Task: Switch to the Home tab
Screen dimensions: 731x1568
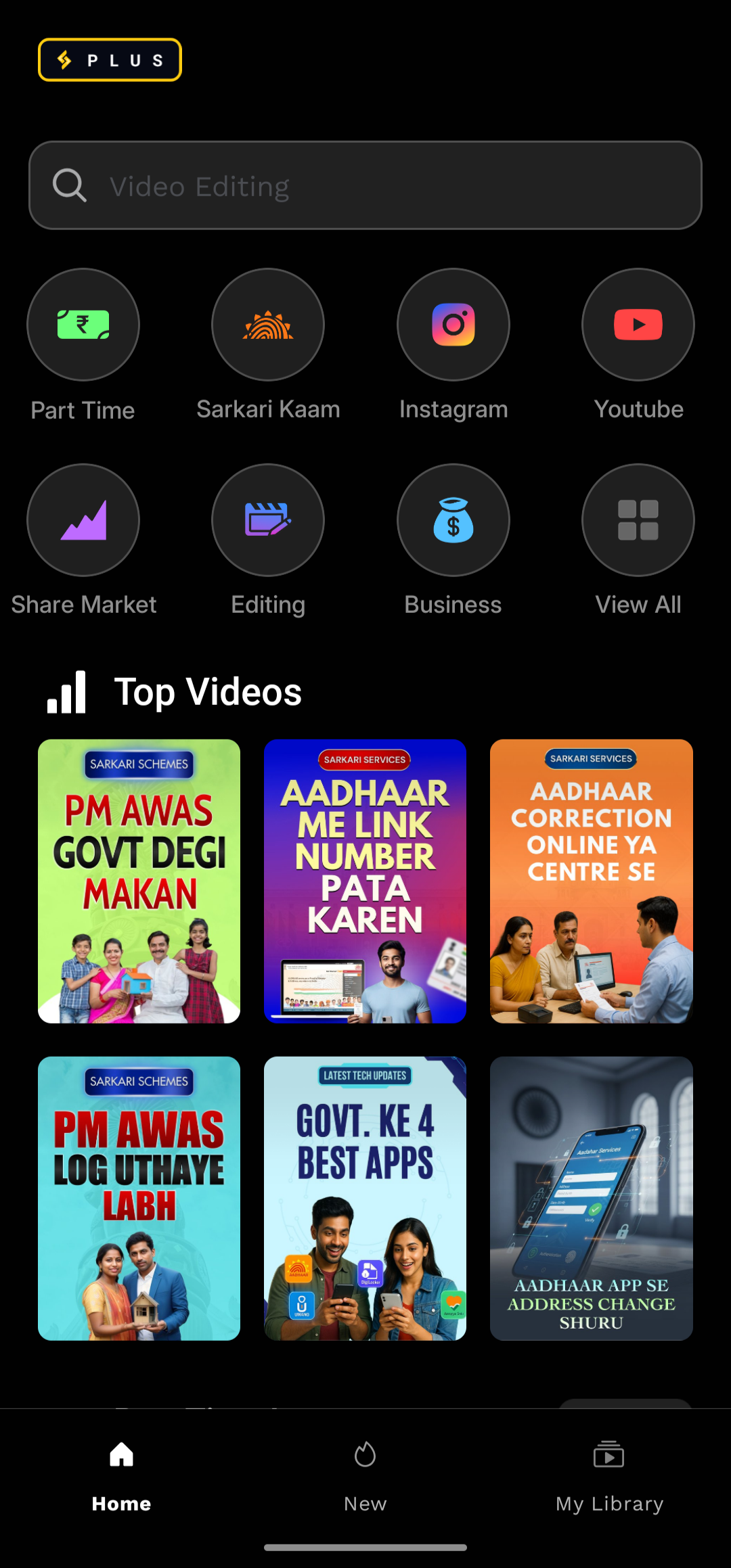Action: pos(122,1476)
